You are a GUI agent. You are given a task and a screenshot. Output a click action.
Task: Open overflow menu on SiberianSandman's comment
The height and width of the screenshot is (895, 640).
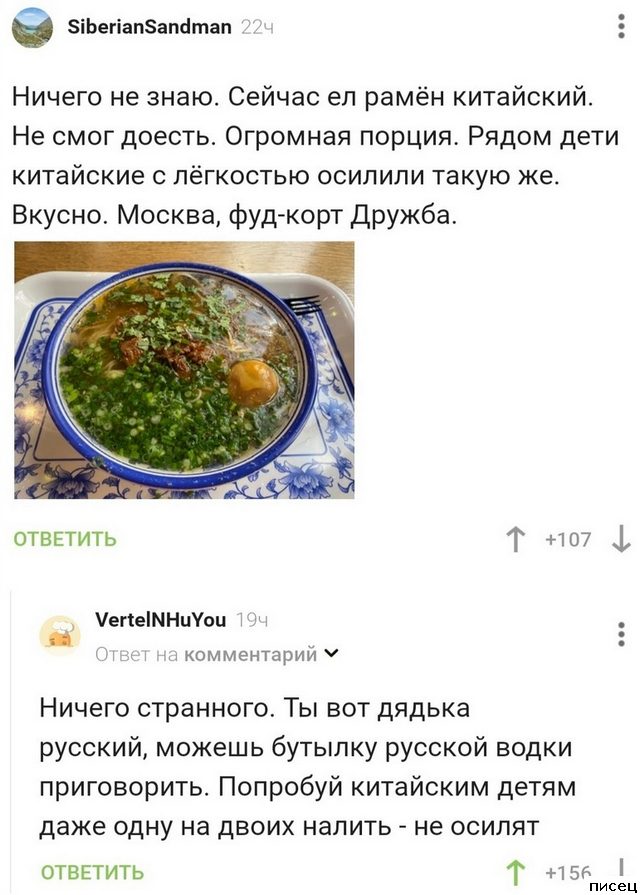click(621, 26)
